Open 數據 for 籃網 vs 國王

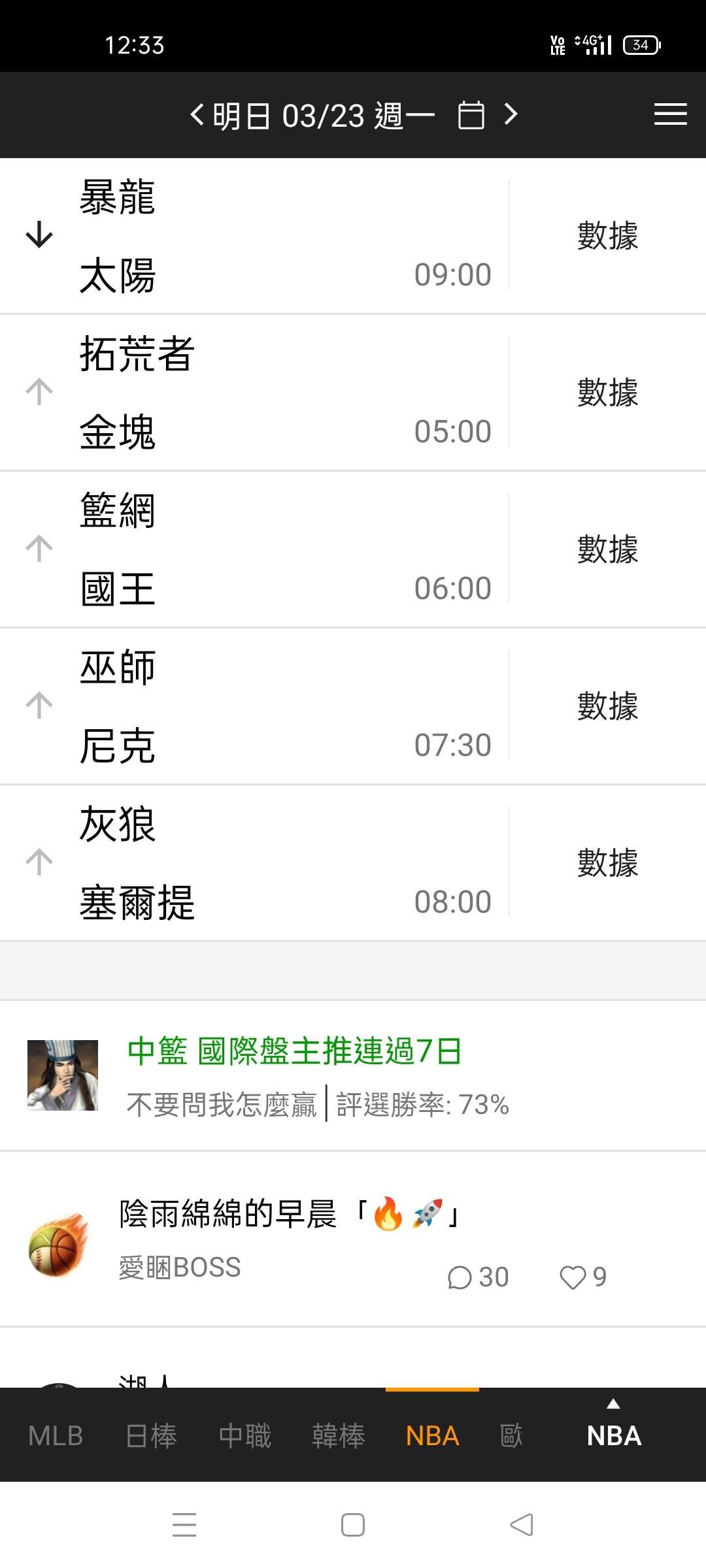(607, 549)
